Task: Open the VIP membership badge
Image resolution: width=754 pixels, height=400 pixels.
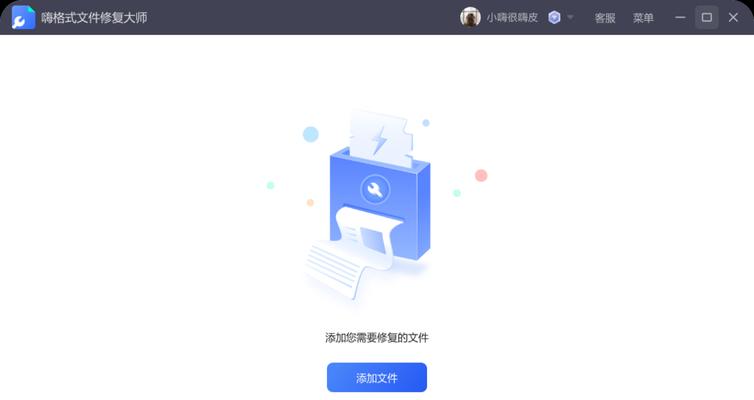Action: [554, 17]
